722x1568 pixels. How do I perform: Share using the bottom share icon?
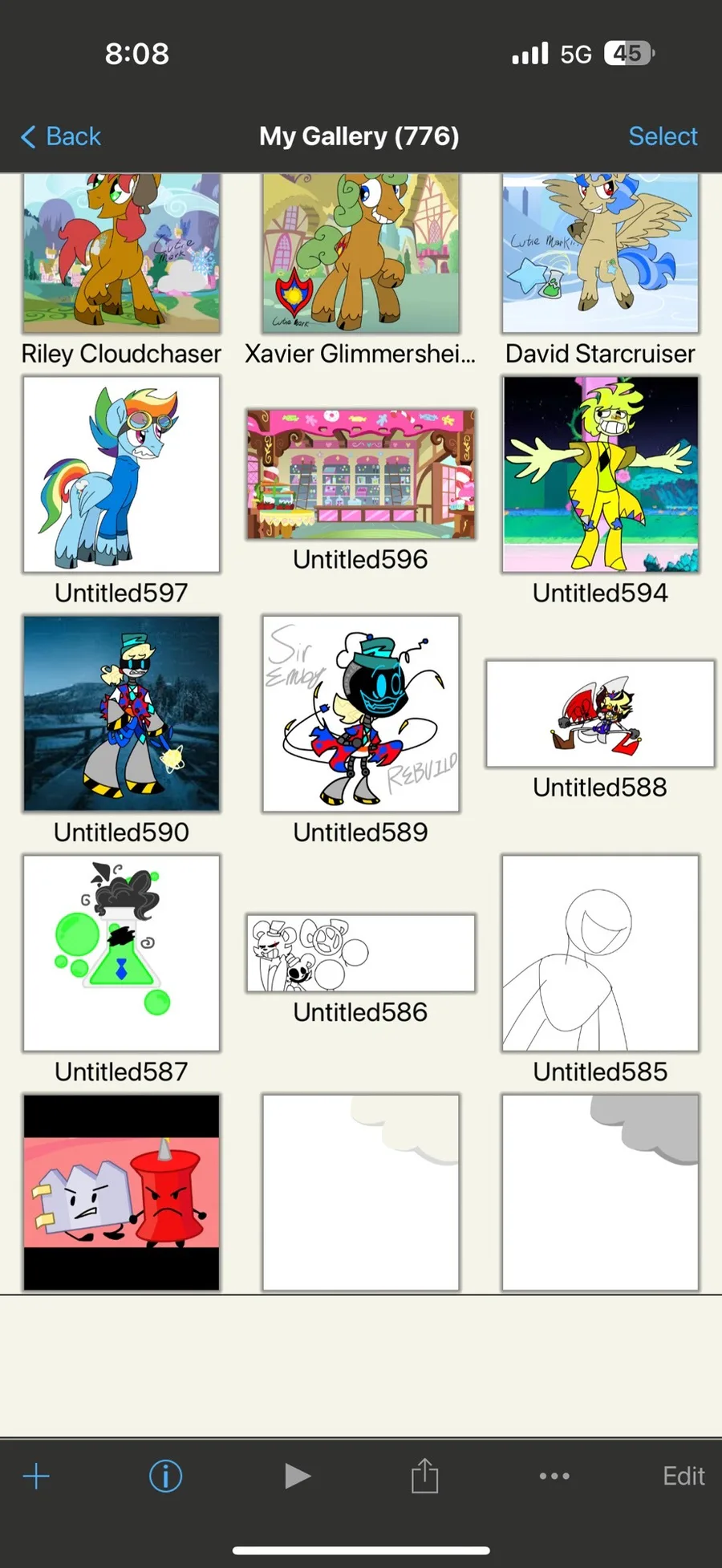coord(424,1476)
